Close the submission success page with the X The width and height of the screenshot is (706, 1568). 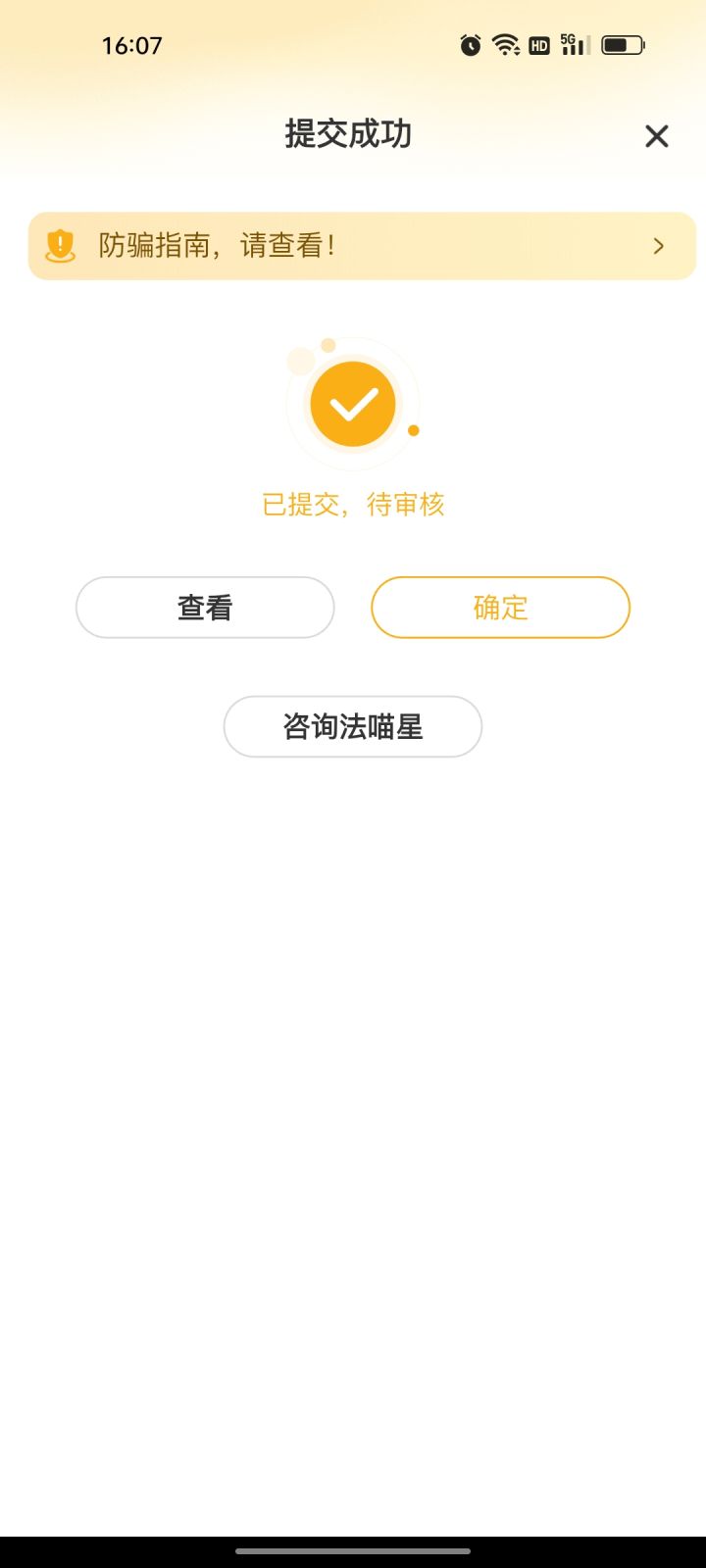(655, 136)
